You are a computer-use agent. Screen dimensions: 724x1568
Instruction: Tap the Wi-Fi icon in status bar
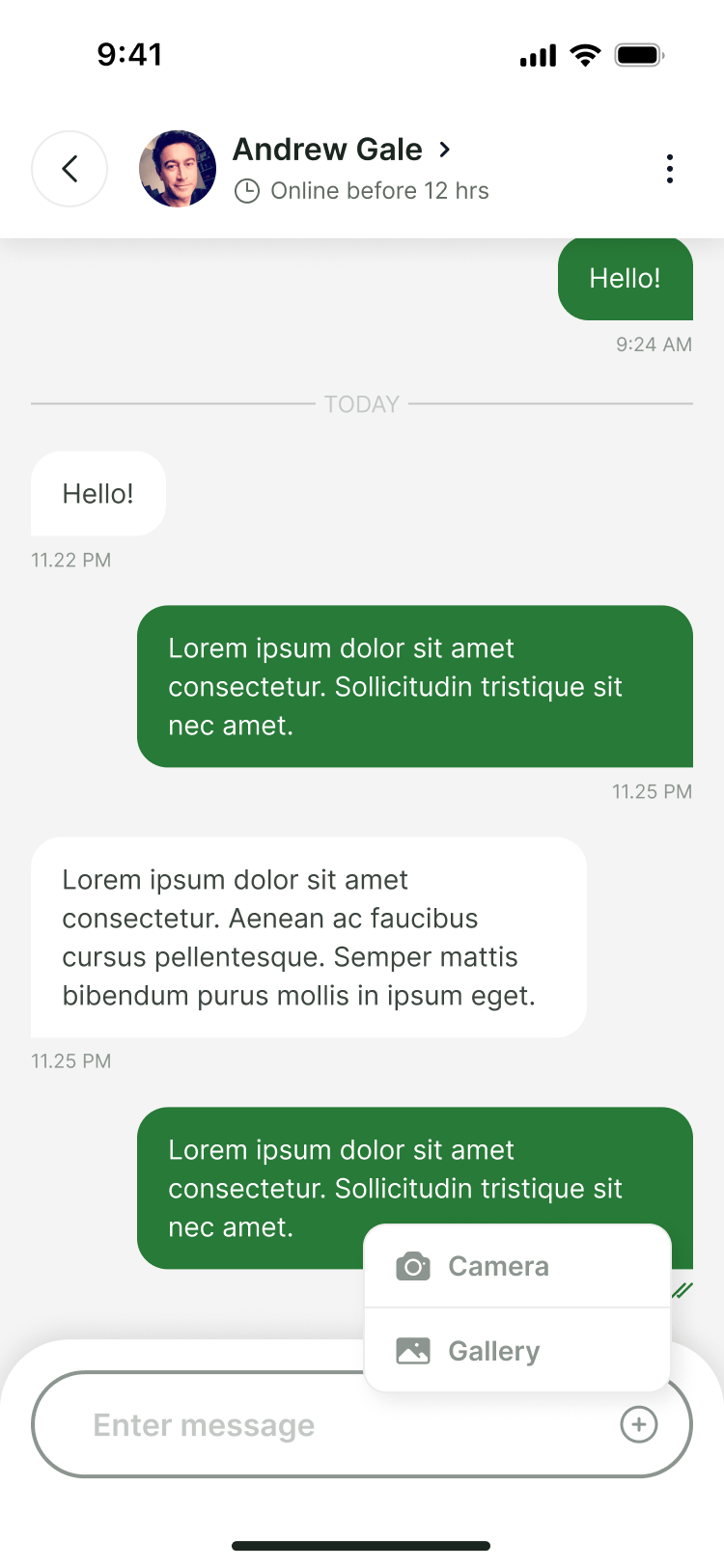[x=583, y=55]
